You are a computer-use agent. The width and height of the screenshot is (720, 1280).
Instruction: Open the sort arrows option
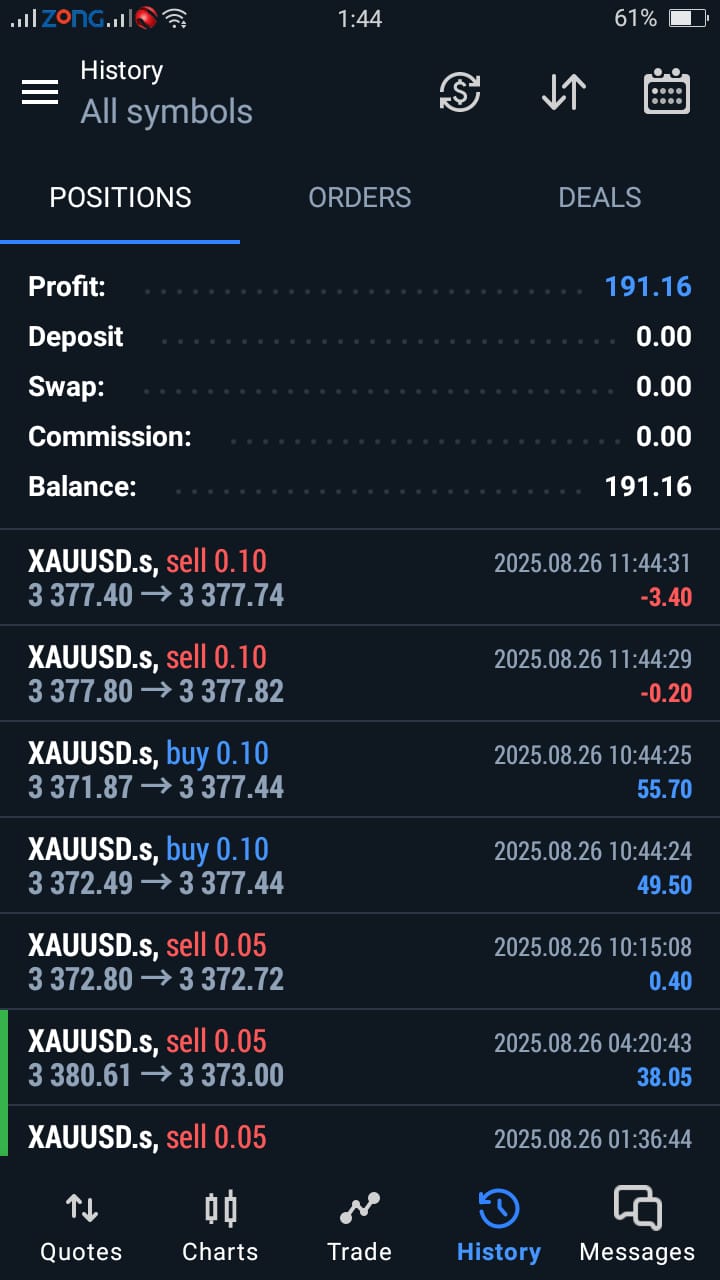coord(564,92)
